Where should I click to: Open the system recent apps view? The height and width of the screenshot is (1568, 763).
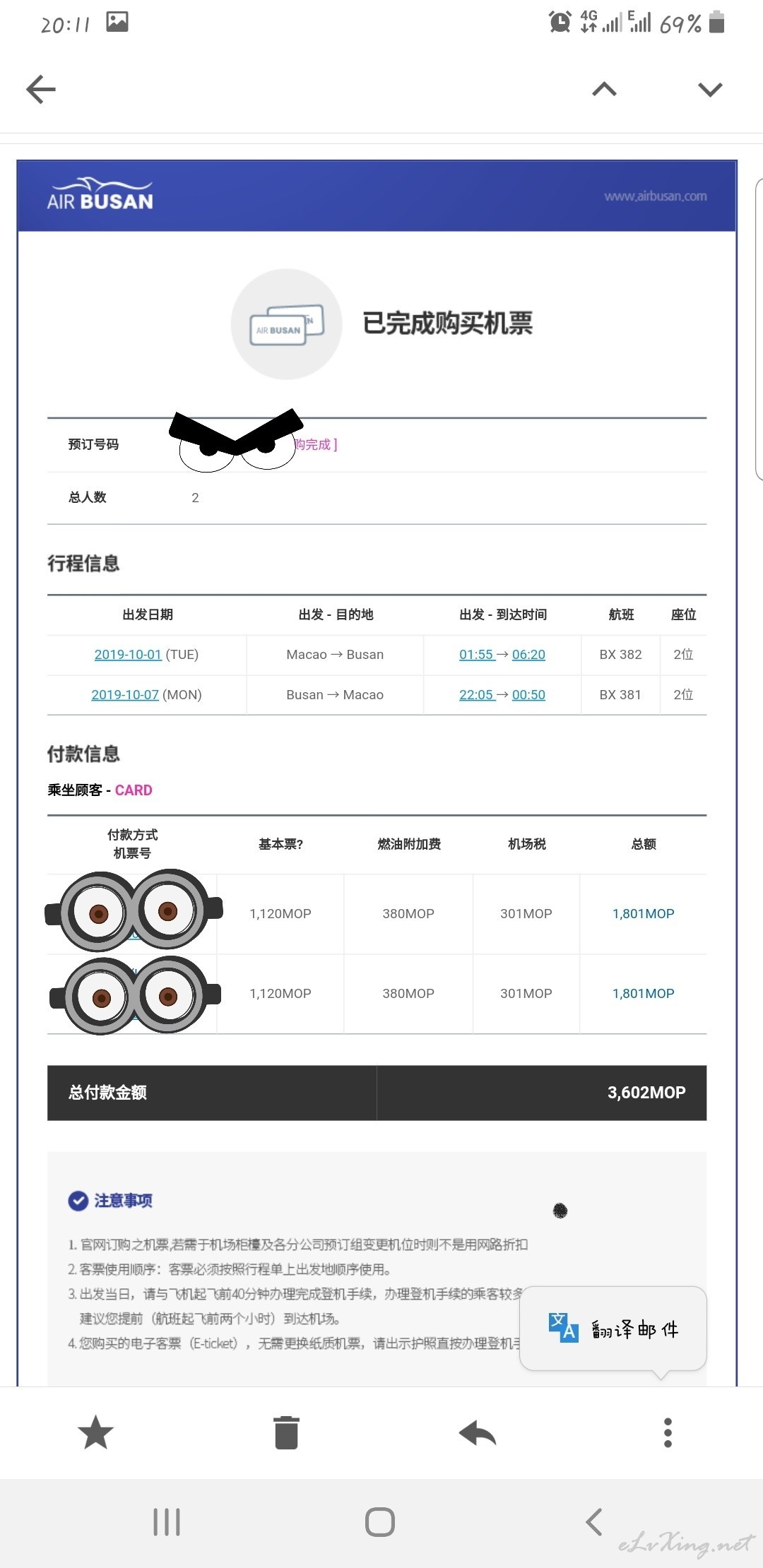tap(167, 1521)
